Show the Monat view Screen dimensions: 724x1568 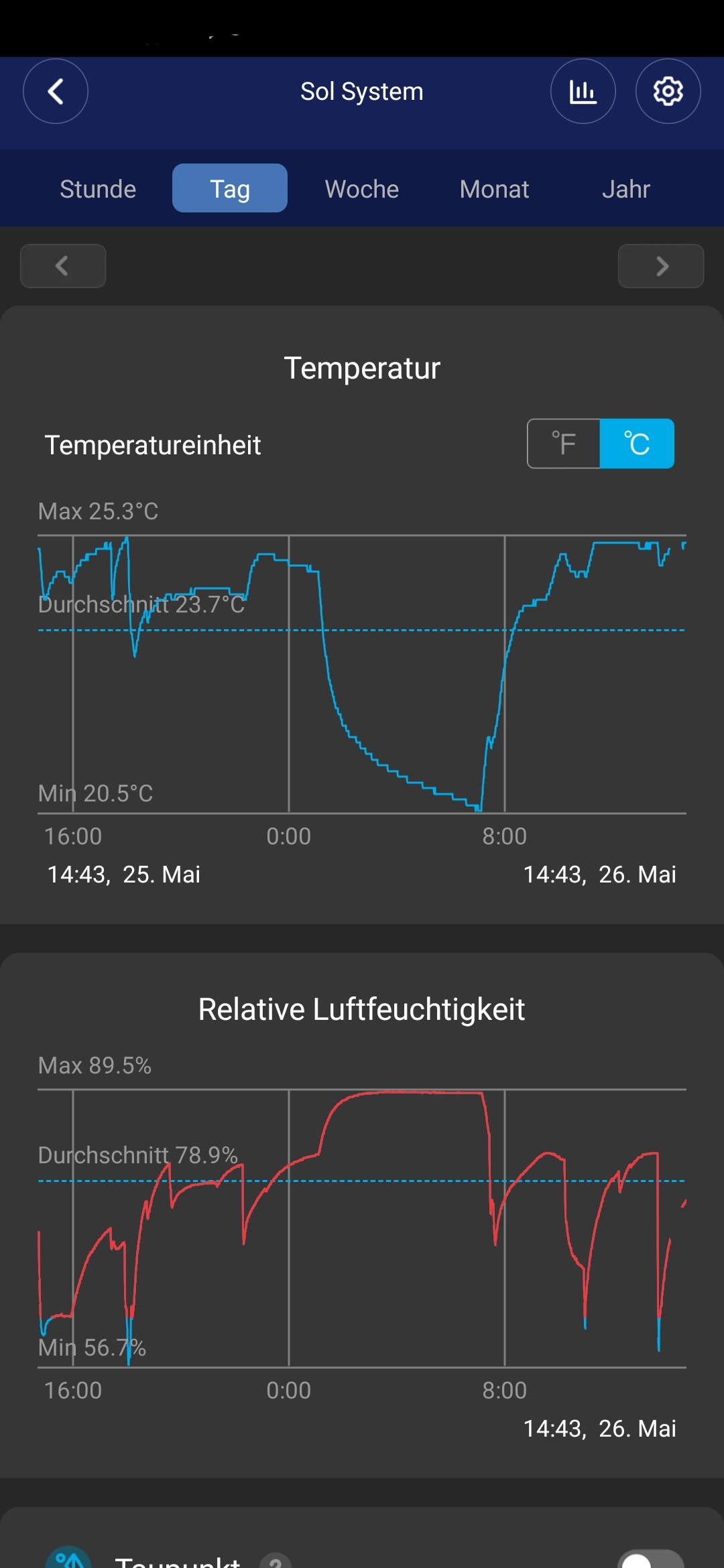tap(494, 188)
